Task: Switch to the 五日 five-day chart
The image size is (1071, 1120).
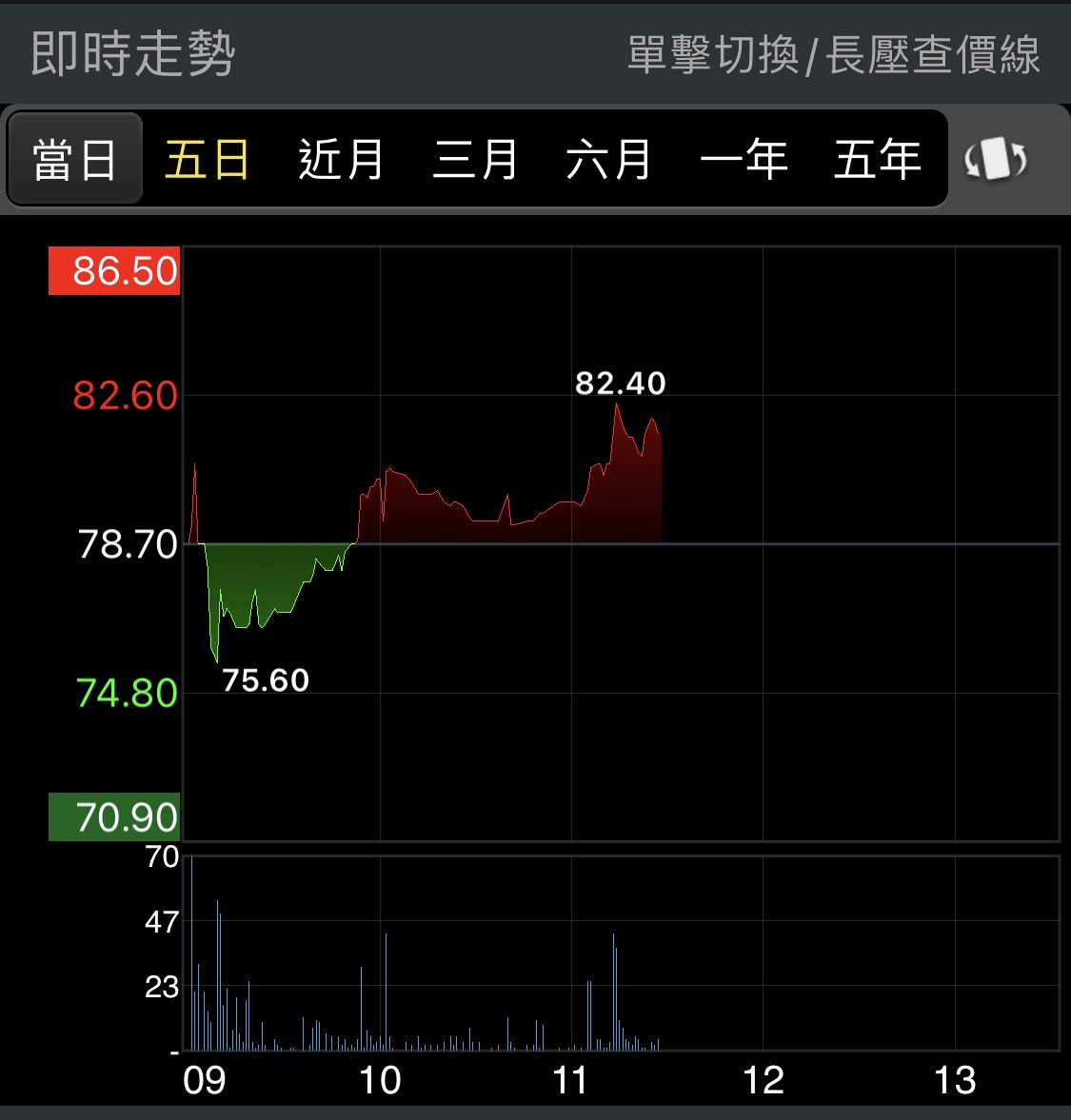Action: (207, 159)
